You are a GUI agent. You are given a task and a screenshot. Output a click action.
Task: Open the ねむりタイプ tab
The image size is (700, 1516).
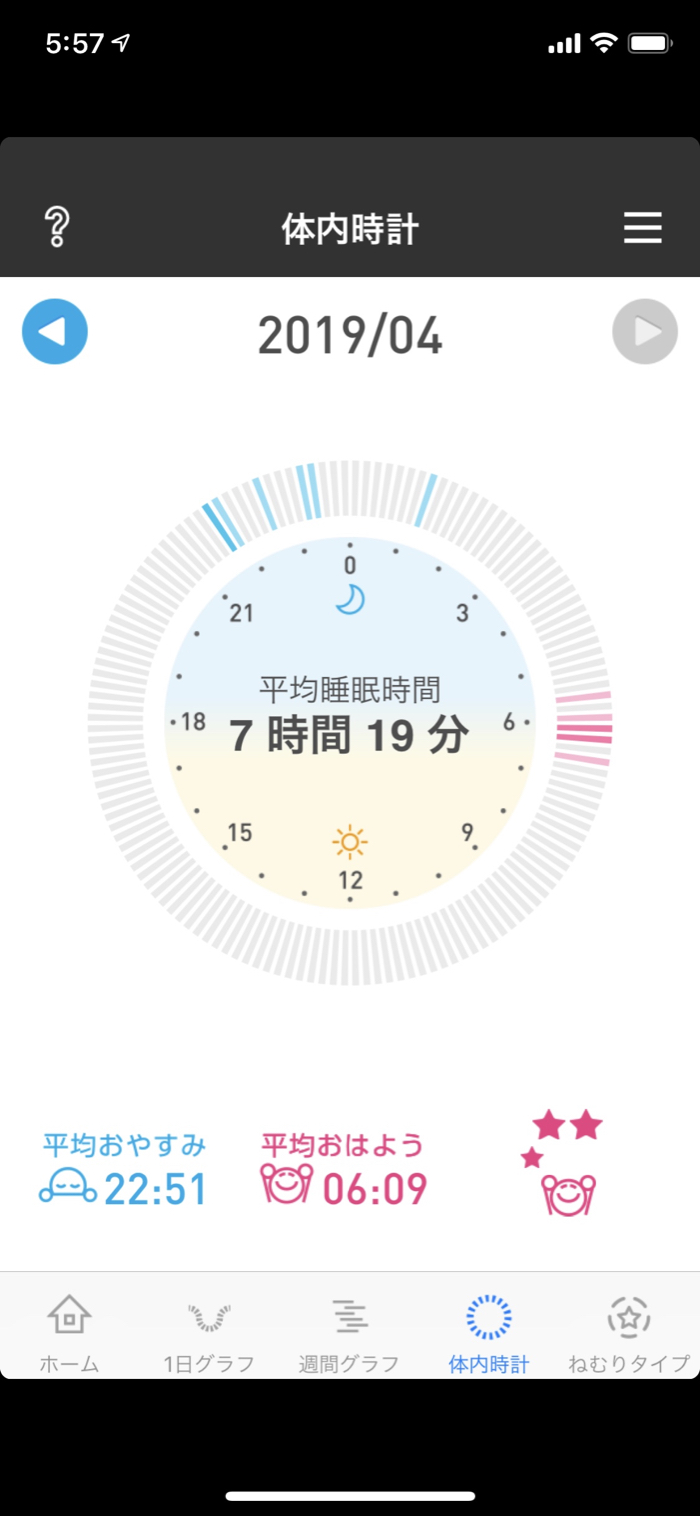[629, 1332]
